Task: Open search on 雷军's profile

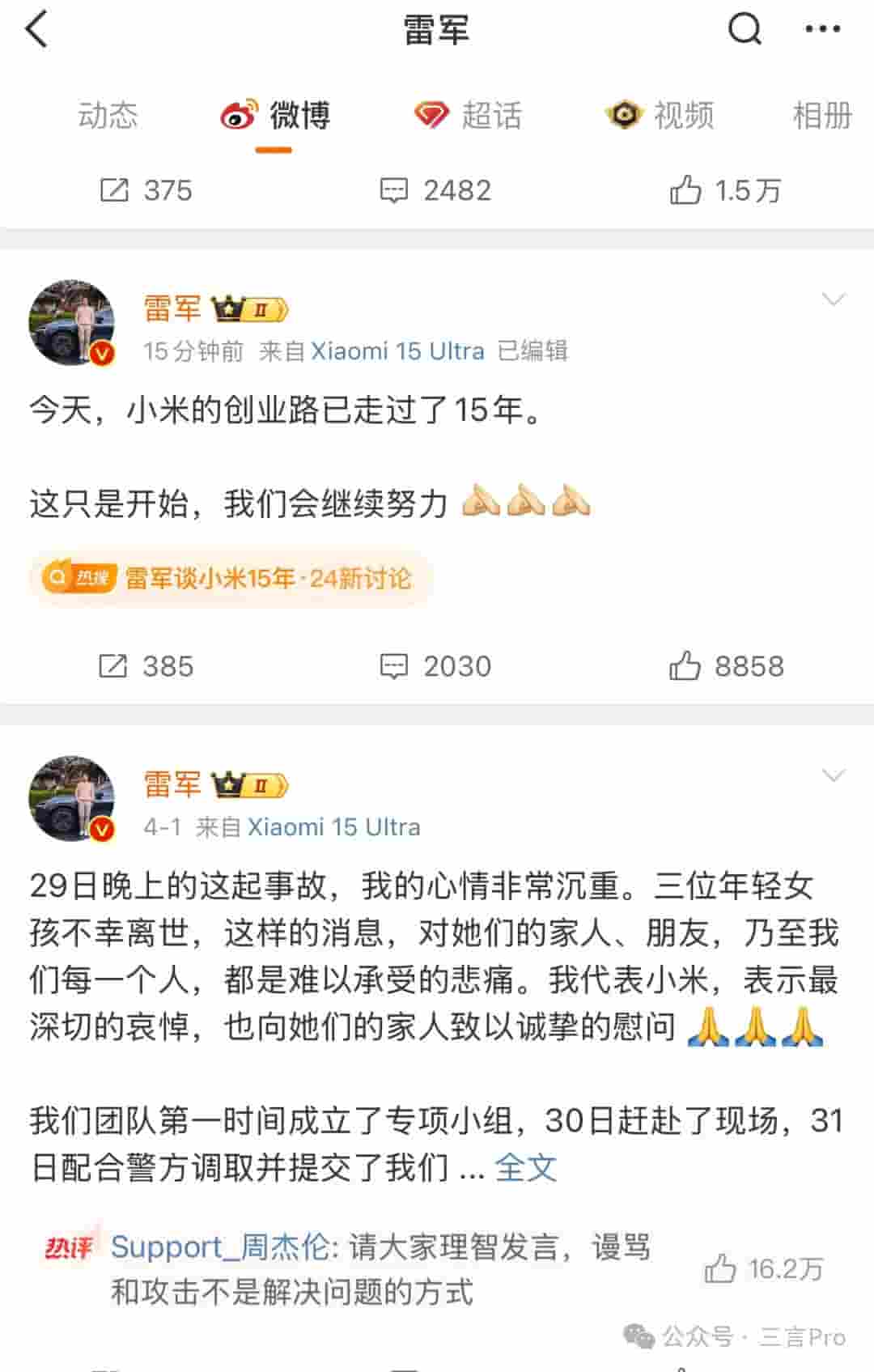Action: (x=745, y=30)
